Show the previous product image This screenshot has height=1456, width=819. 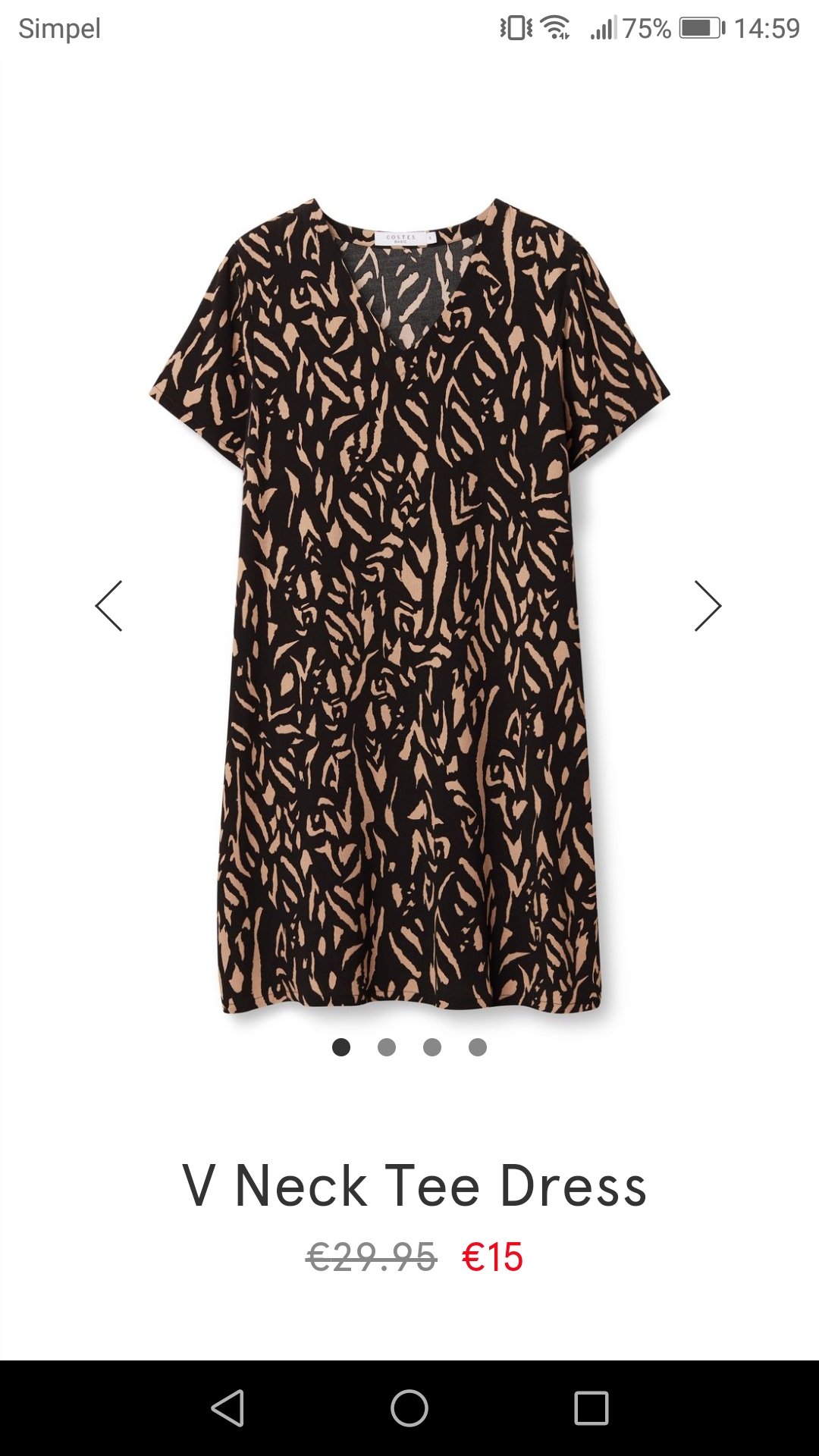[109, 606]
